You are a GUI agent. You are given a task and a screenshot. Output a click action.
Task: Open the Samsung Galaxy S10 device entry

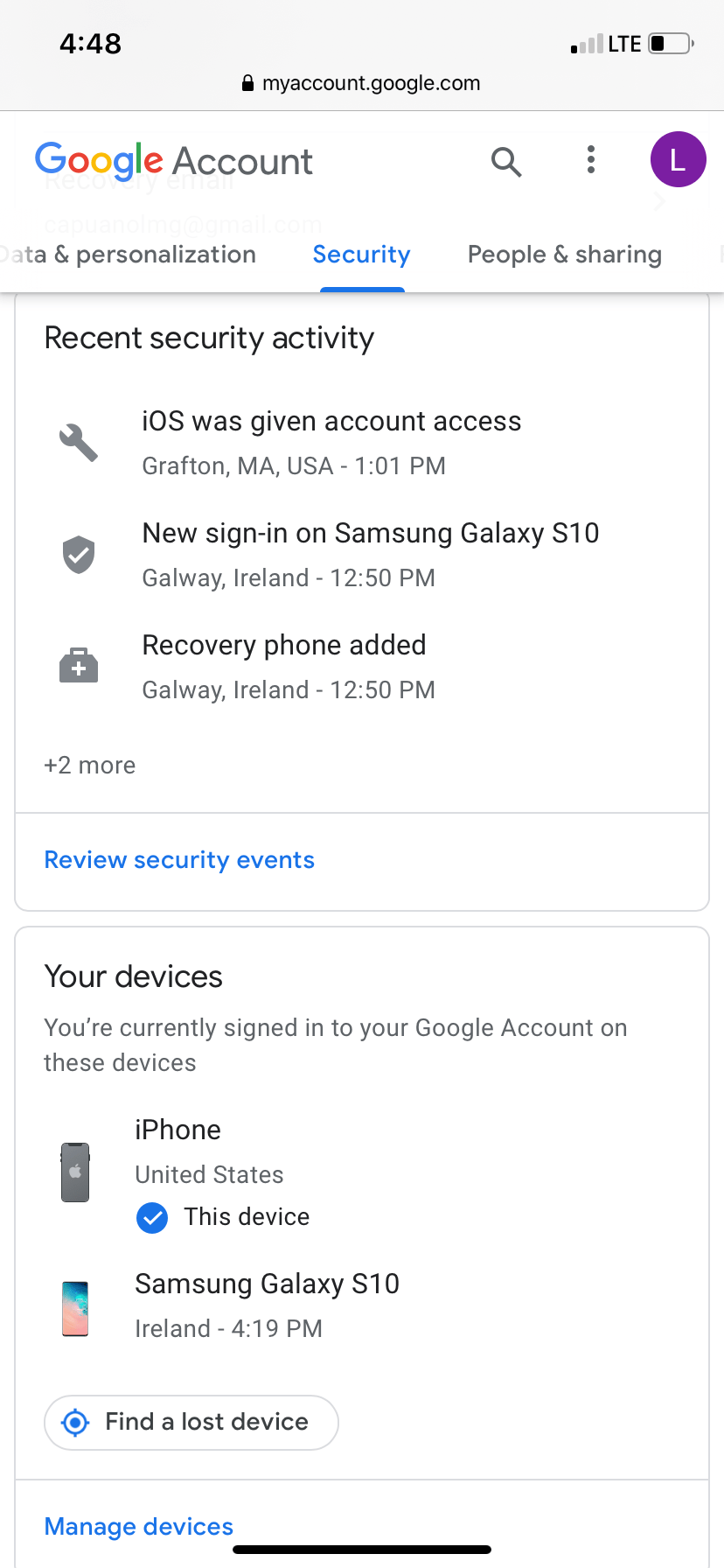click(x=267, y=1305)
